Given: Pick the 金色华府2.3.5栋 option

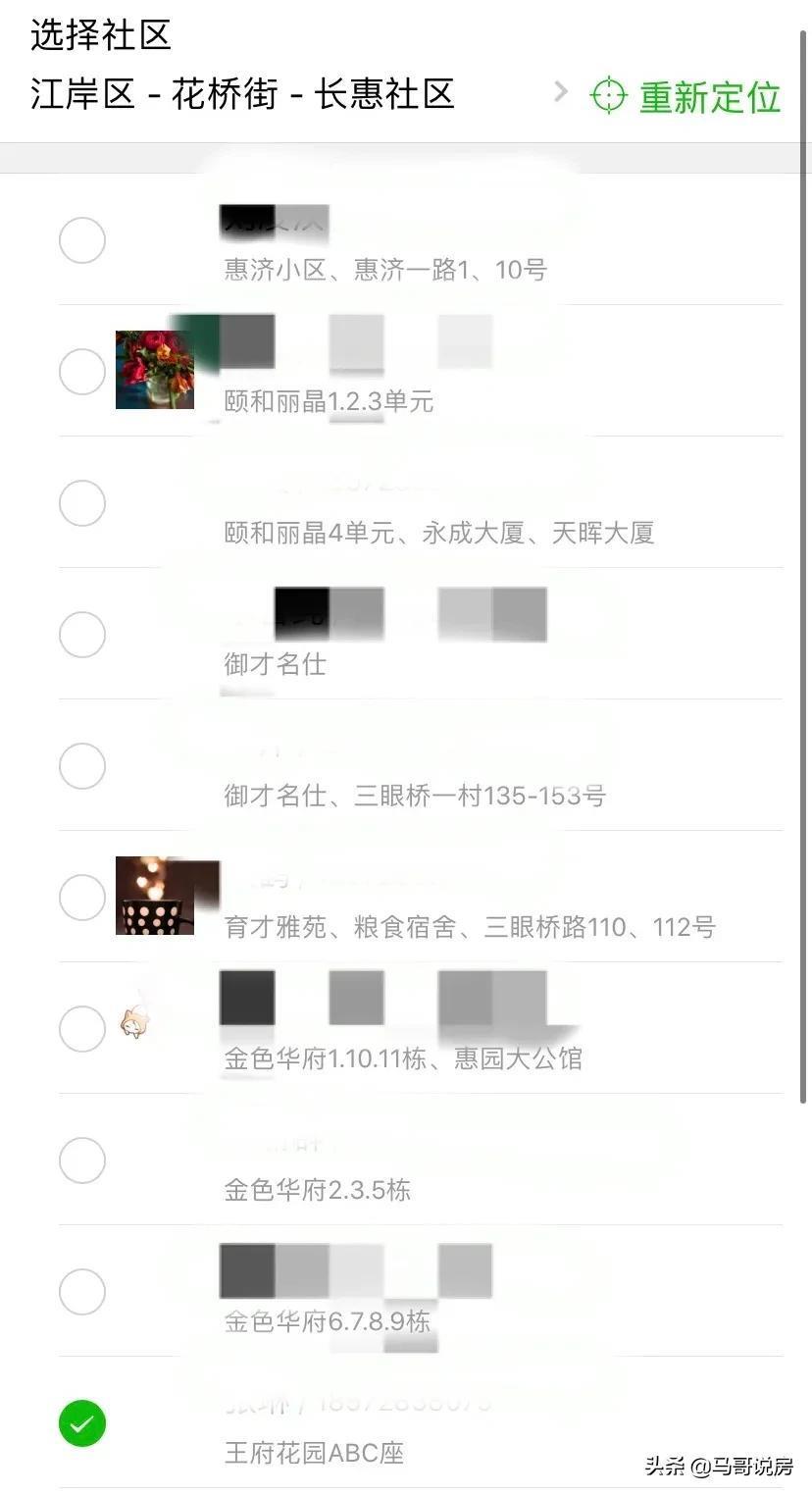Looking at the screenshot, I should pos(82,1160).
